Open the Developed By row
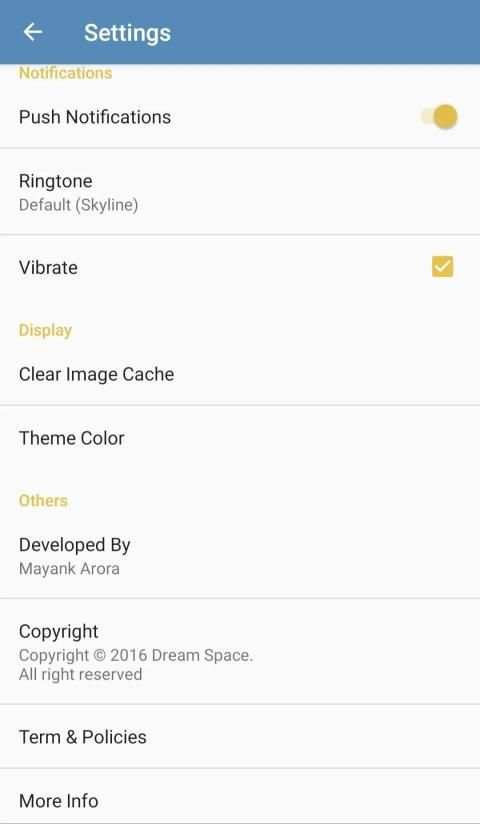Image resolution: width=480 pixels, height=824 pixels. pyautogui.click(x=240, y=556)
